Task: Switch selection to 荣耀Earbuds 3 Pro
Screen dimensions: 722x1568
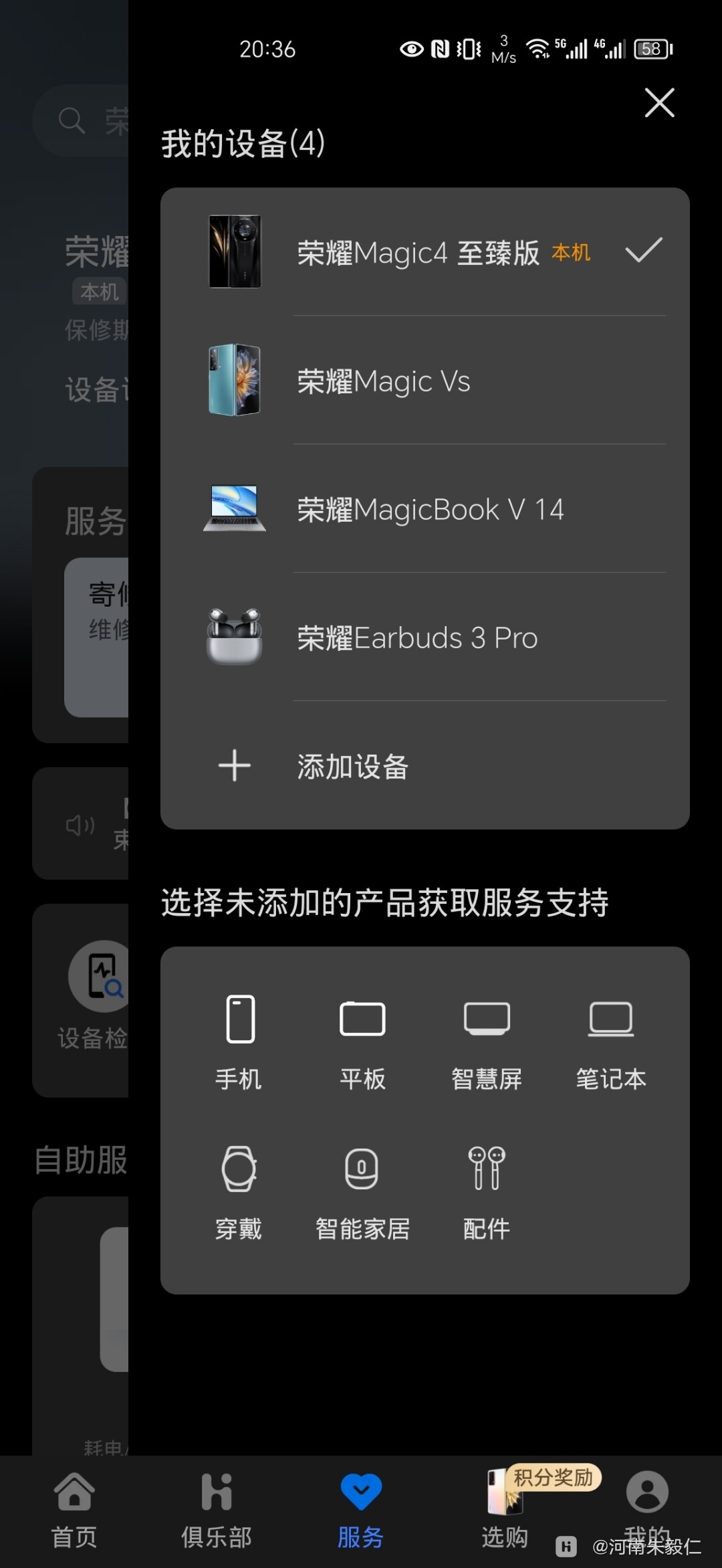Action: click(417, 638)
